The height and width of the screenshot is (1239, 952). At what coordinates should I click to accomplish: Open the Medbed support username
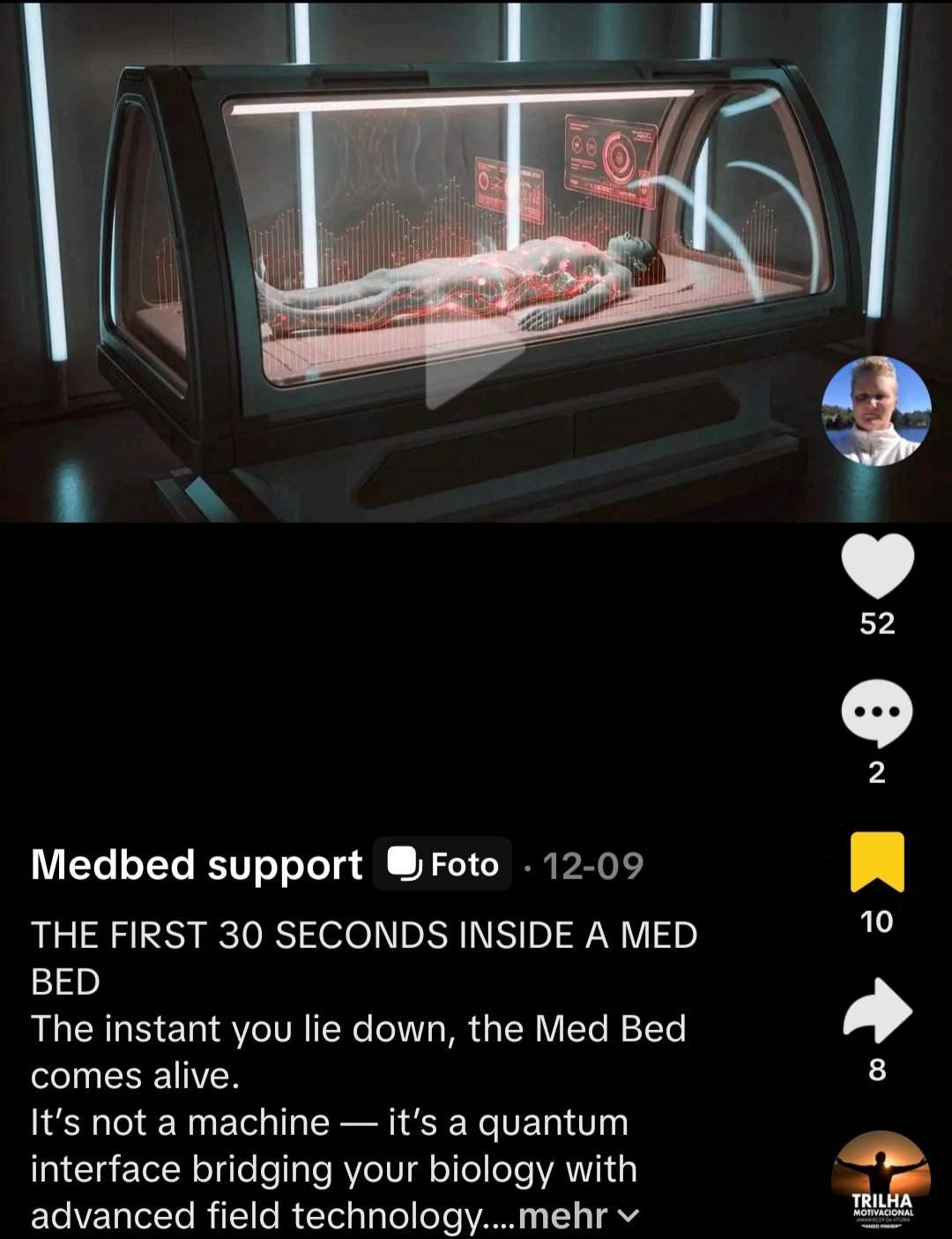(197, 864)
